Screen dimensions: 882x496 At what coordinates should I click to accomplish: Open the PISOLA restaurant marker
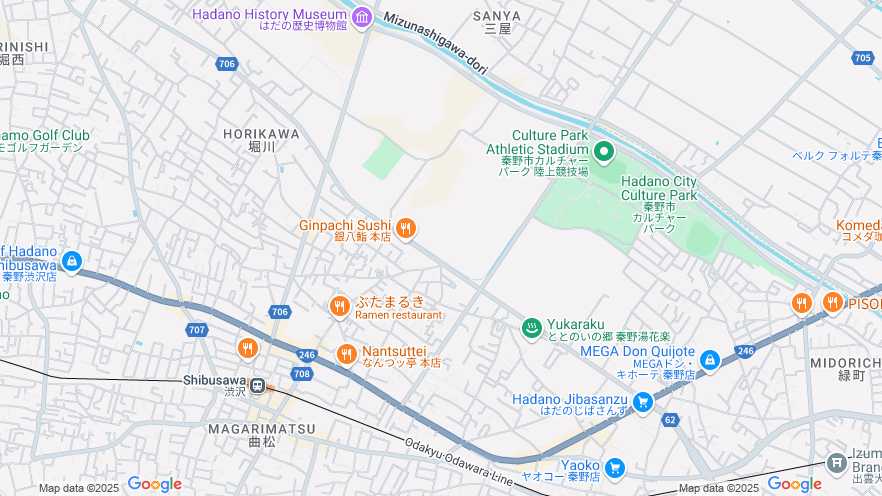pyautogui.click(x=833, y=302)
